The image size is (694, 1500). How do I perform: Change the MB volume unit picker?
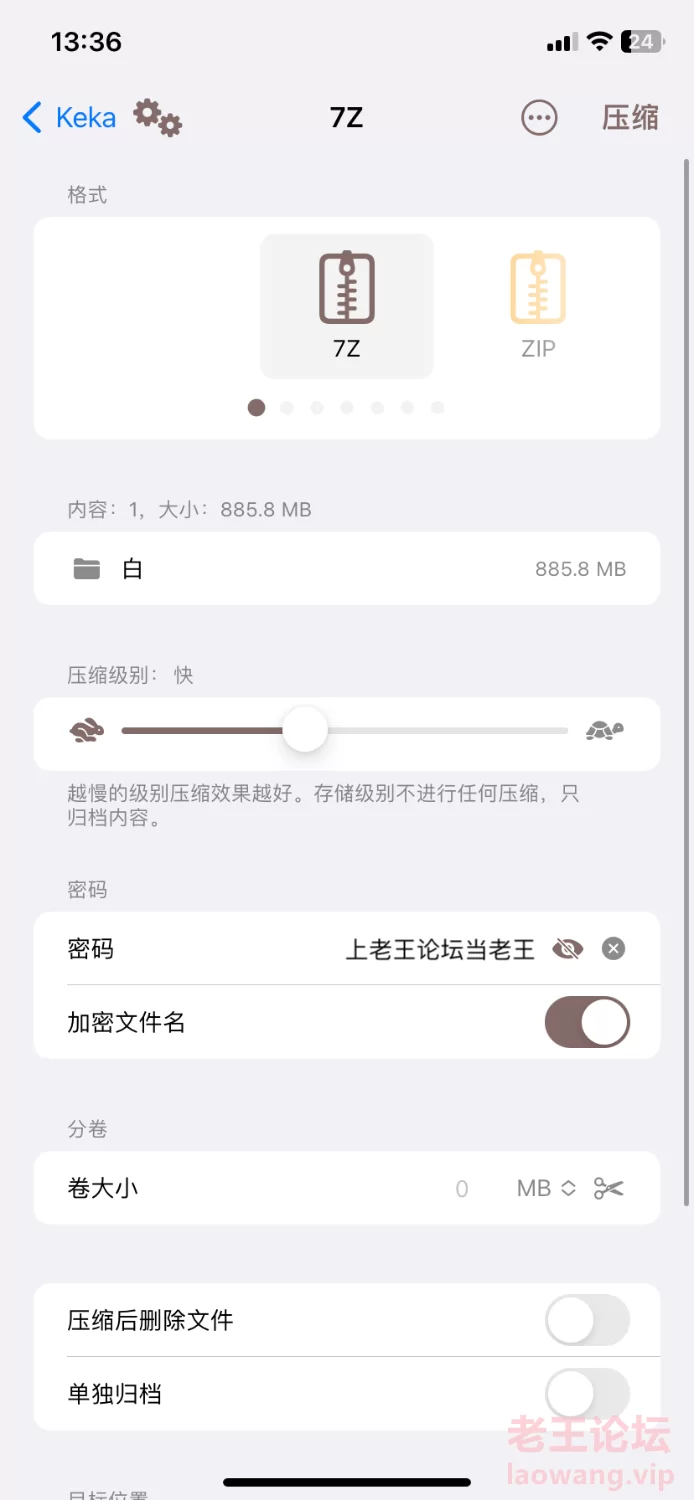point(546,1189)
